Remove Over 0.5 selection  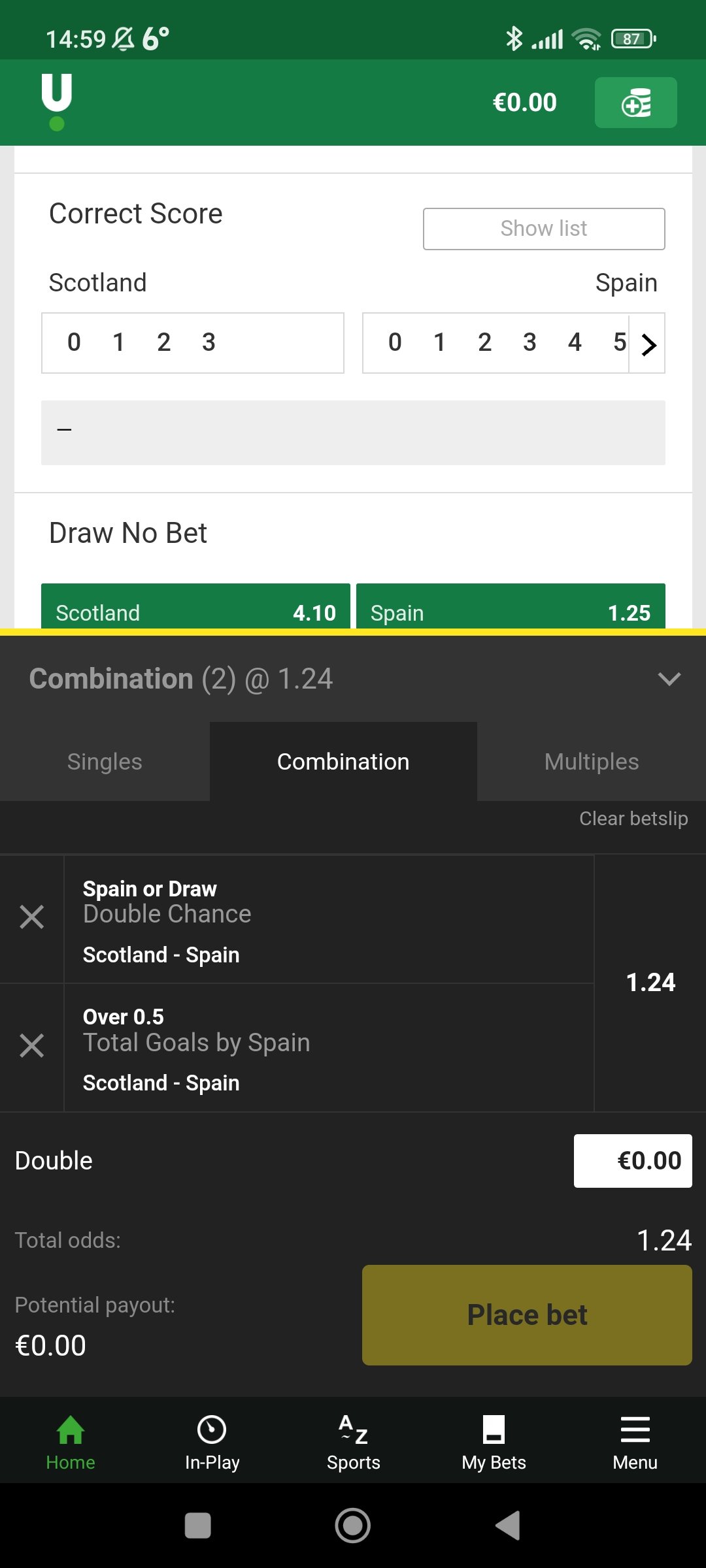click(31, 1046)
